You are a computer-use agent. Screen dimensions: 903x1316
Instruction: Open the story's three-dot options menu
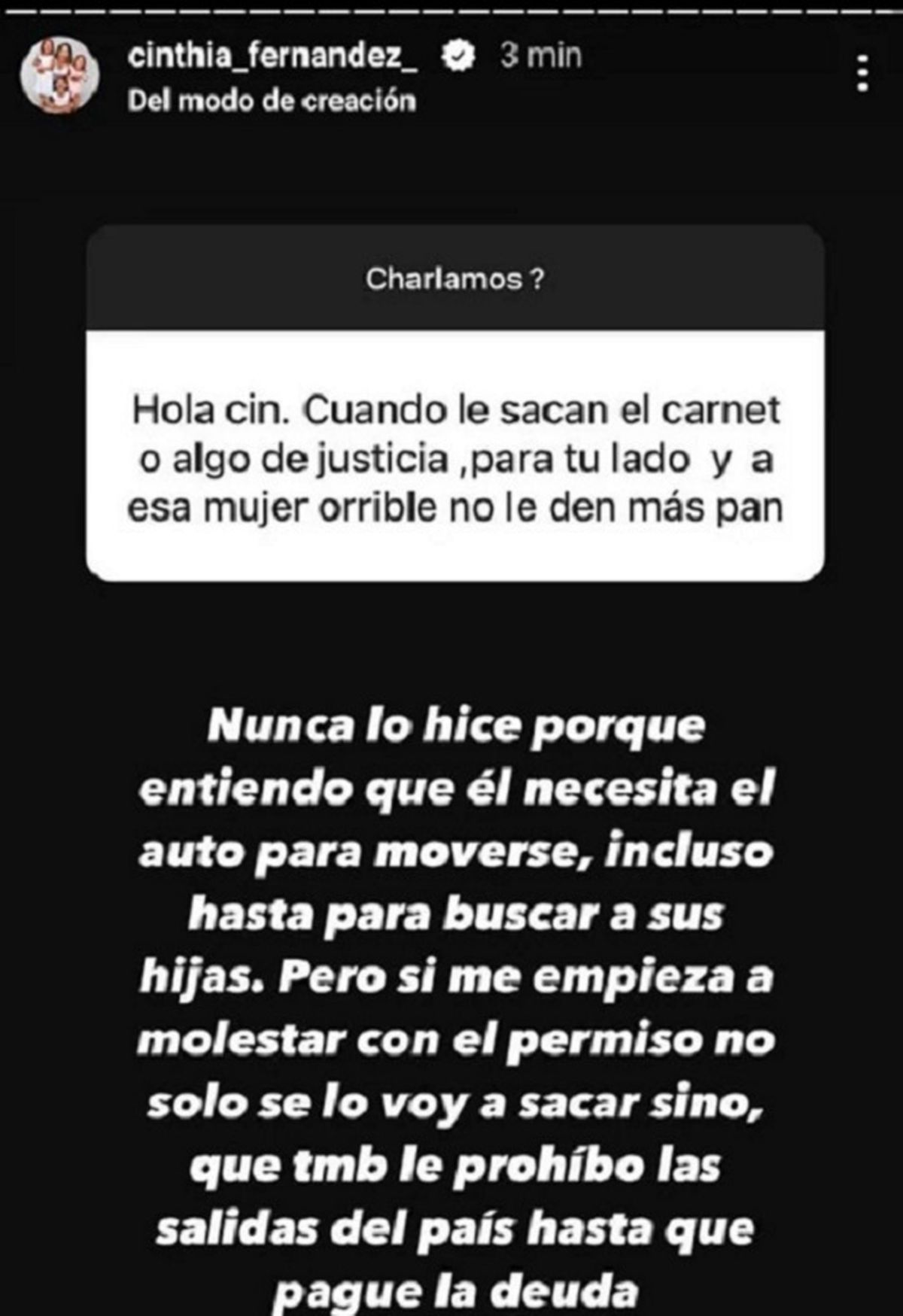pyautogui.click(x=864, y=74)
